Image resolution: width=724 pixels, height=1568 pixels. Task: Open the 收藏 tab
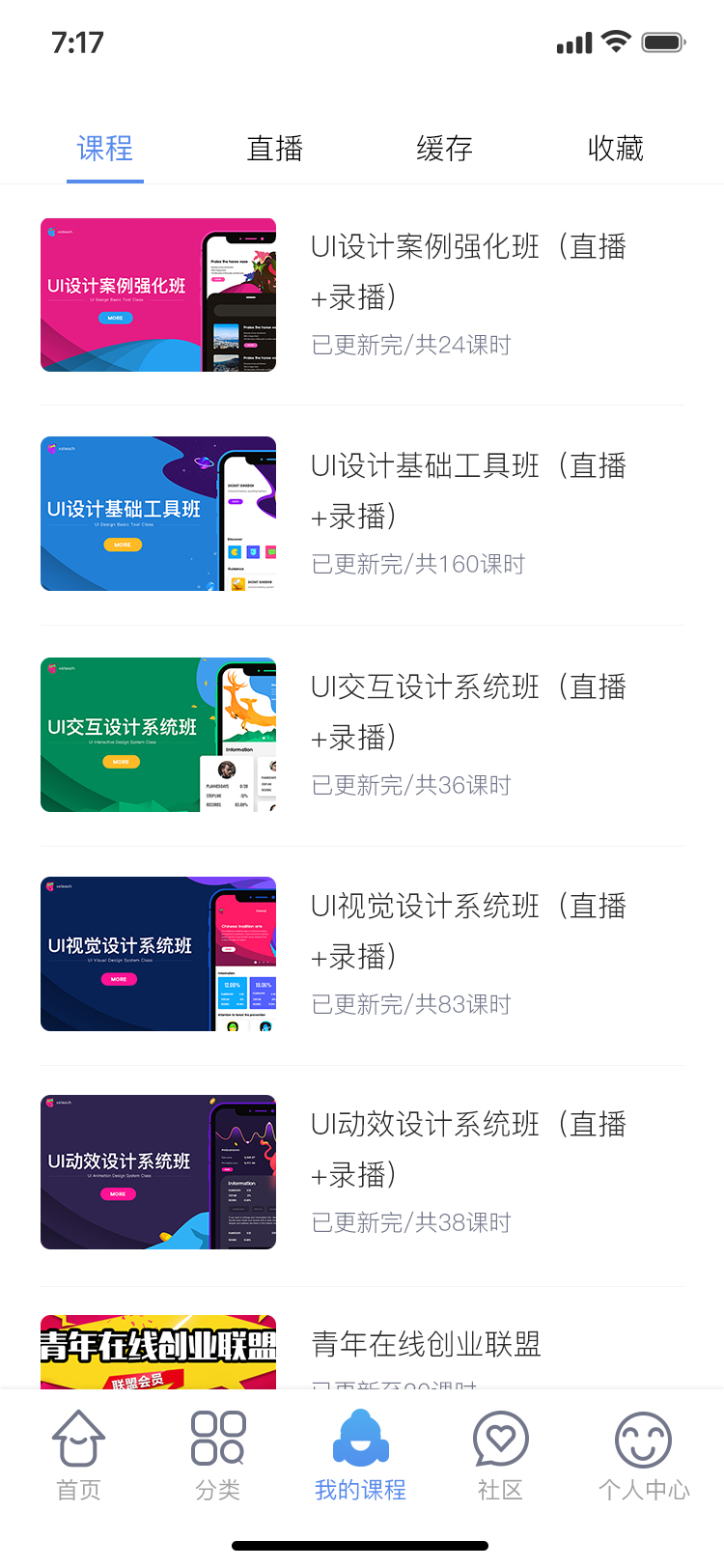click(615, 149)
